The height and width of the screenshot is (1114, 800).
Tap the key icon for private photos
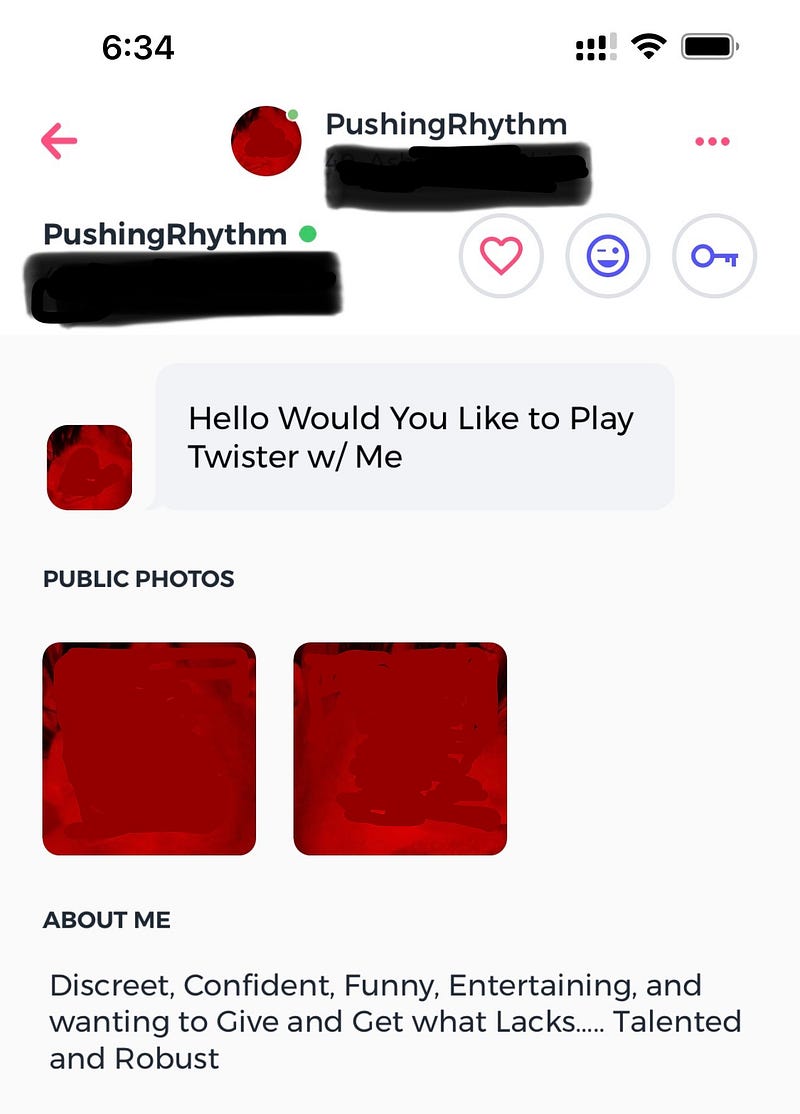(714, 256)
